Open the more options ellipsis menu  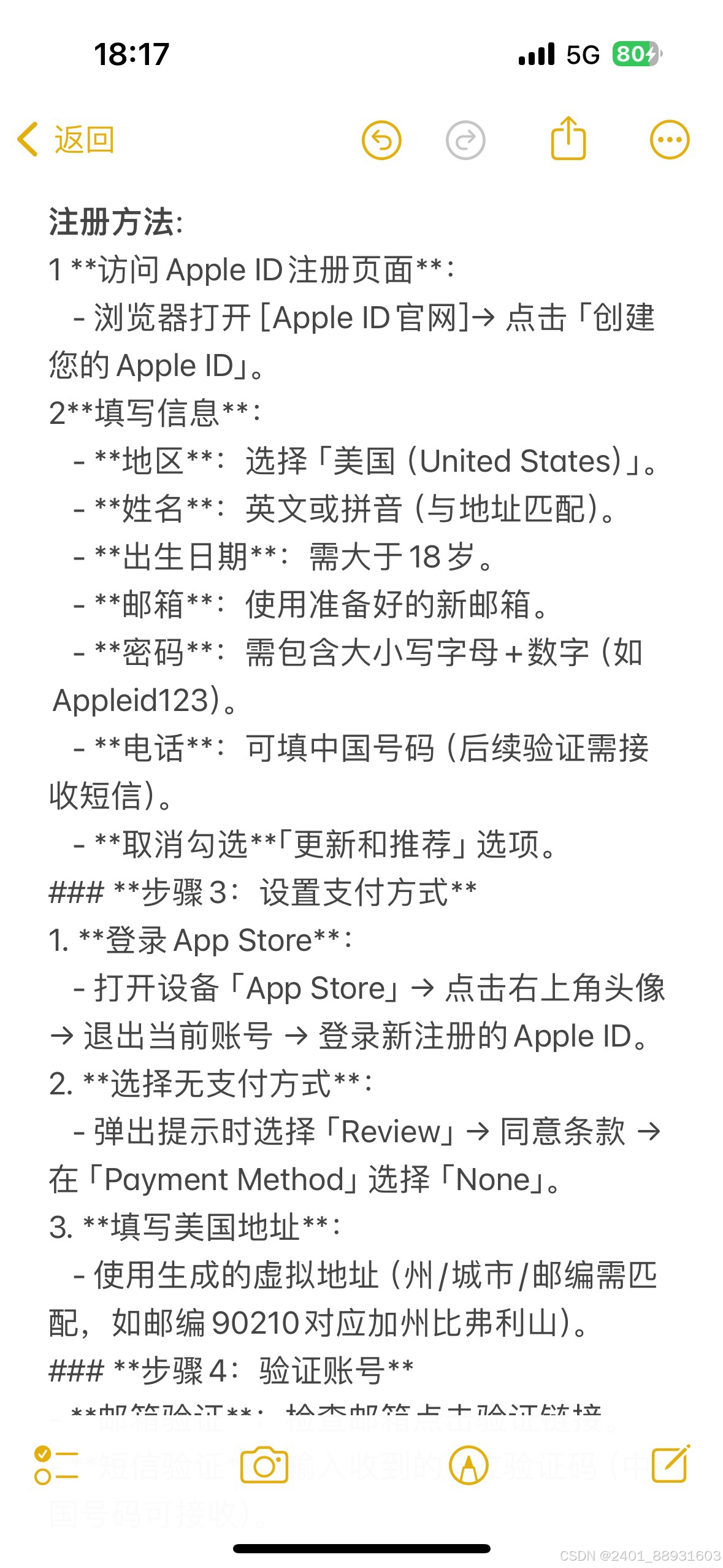tap(670, 138)
